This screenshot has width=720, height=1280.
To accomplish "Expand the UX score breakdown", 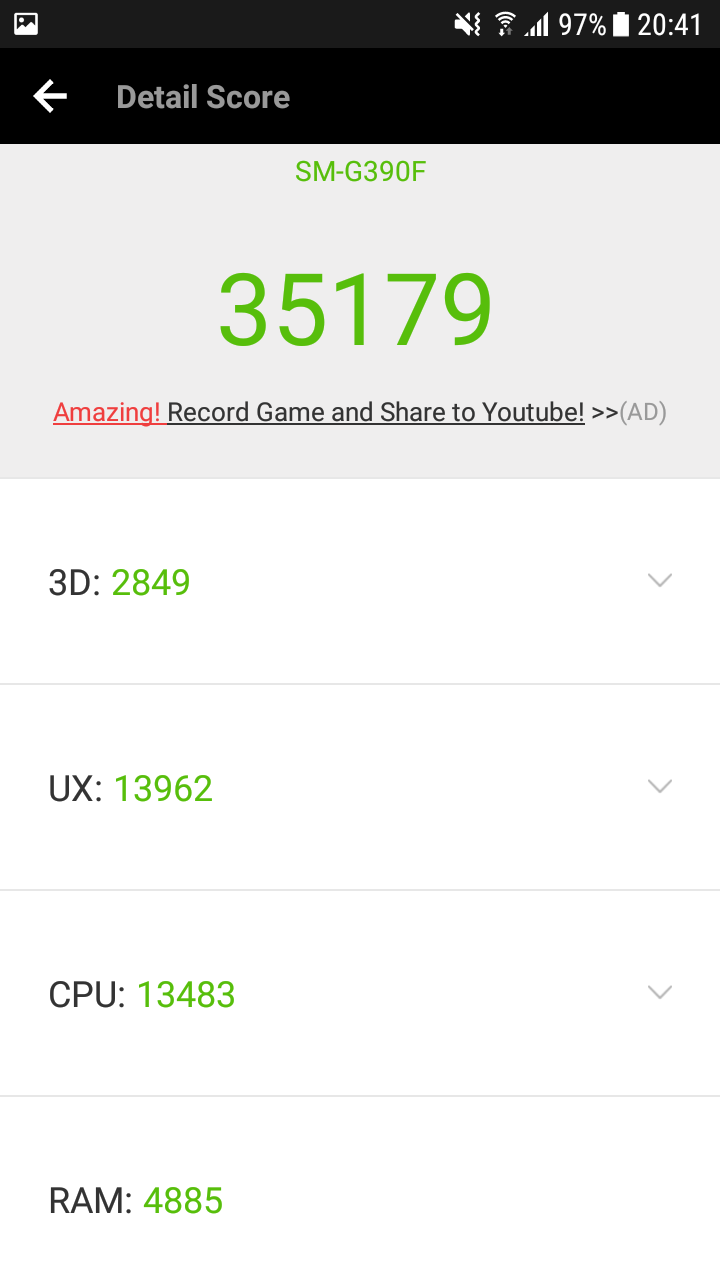I will [360, 788].
